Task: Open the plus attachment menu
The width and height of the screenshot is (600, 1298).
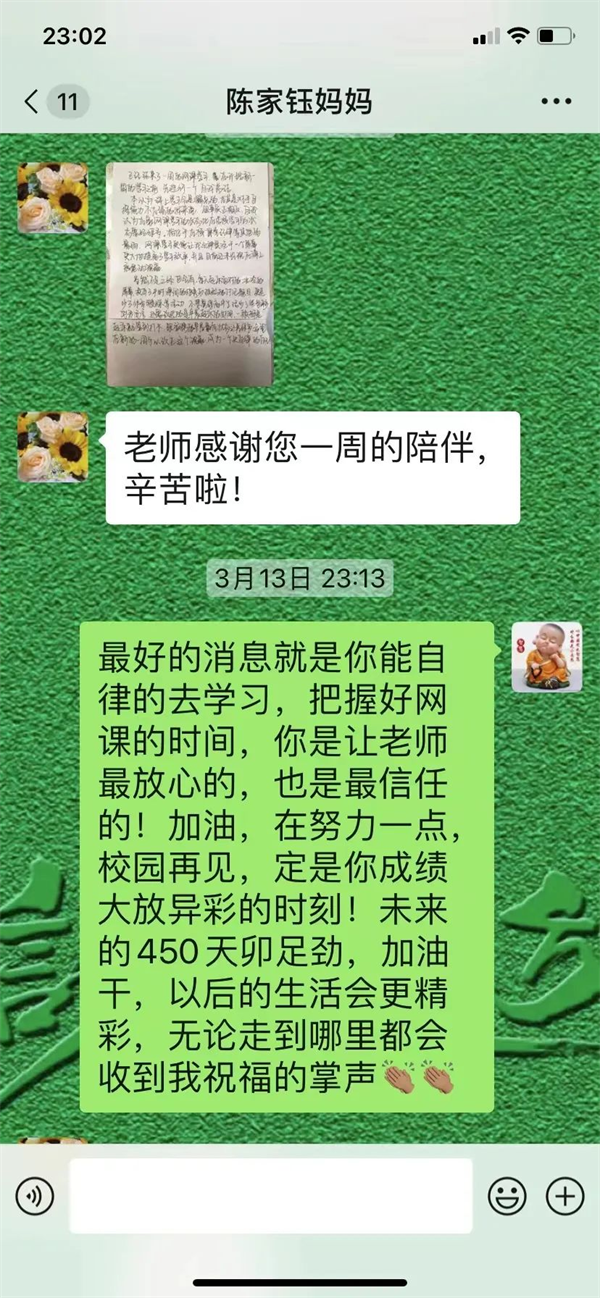Action: coord(565,1196)
